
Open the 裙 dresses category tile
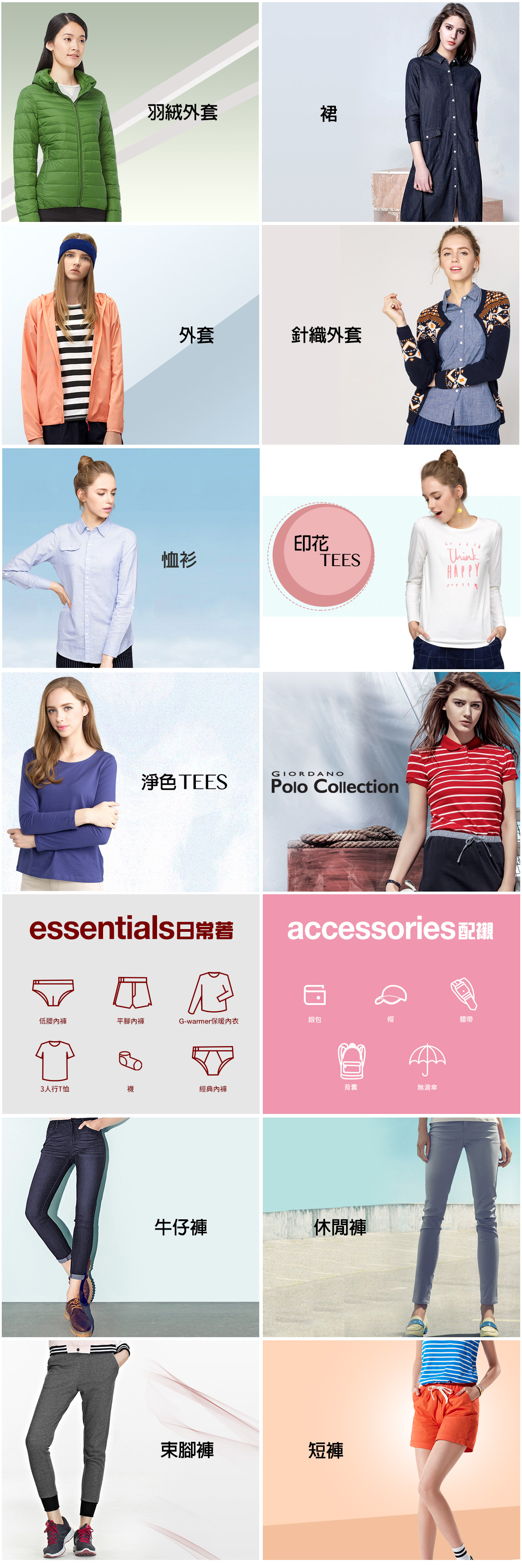390,112
